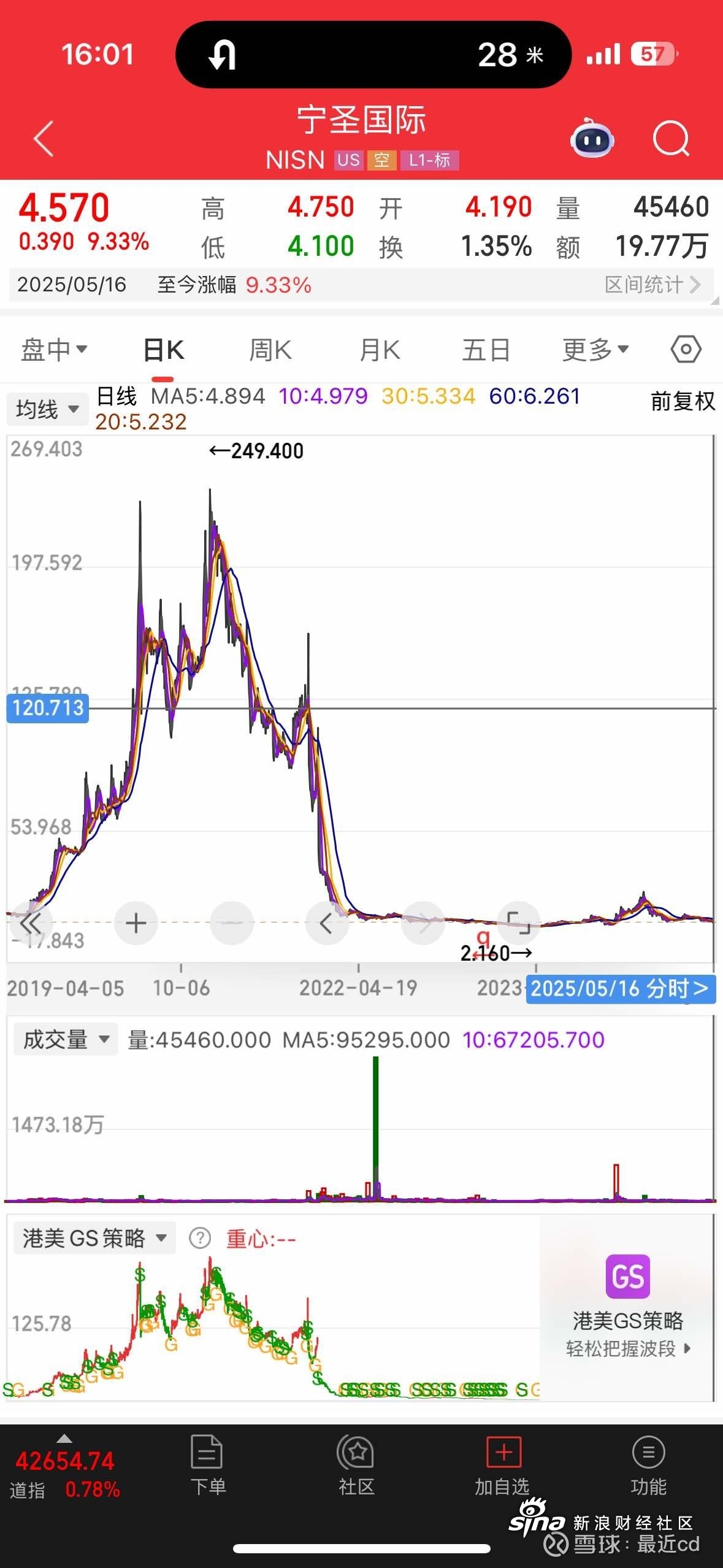Zoom in the chart with plus
Image resolution: width=723 pixels, height=1568 pixels.
[x=136, y=923]
